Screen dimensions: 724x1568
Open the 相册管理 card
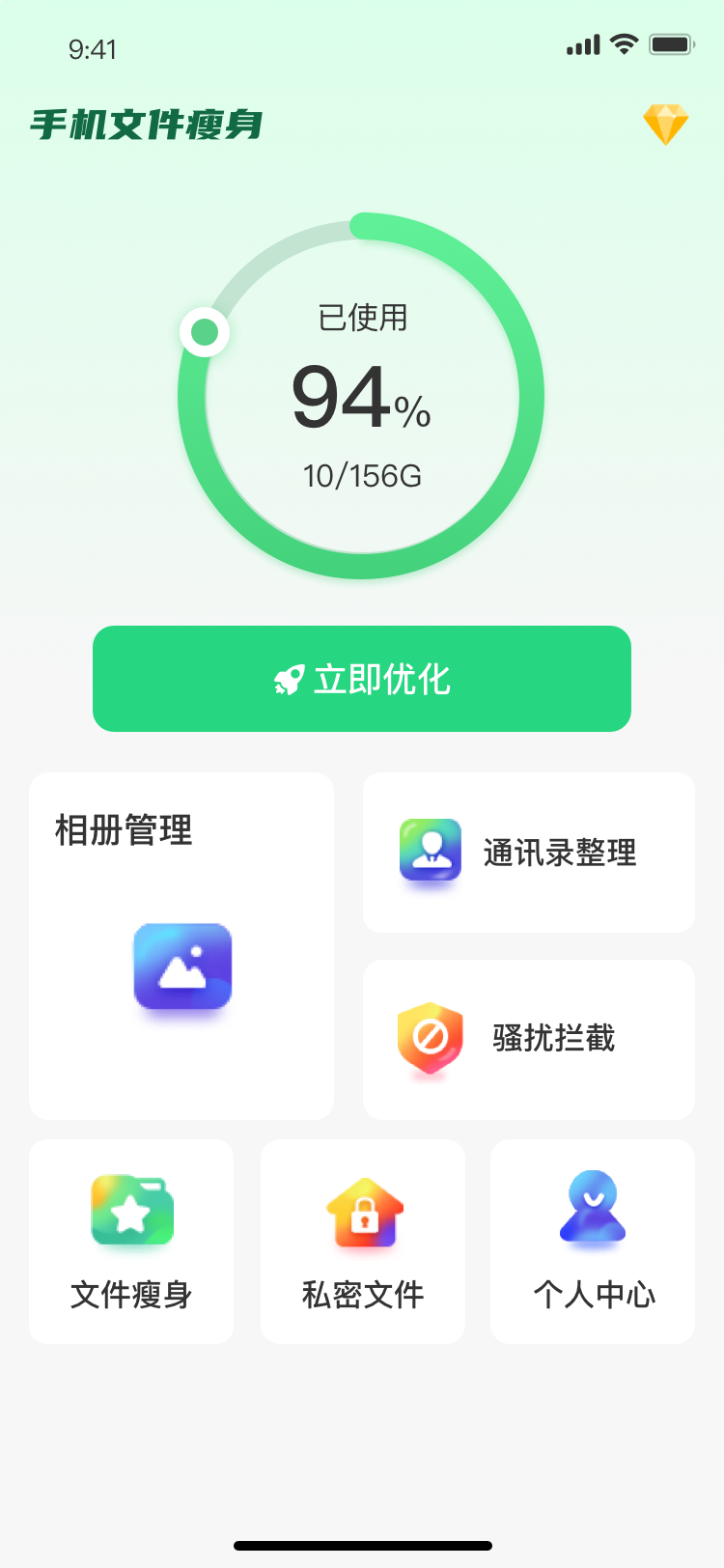181,946
